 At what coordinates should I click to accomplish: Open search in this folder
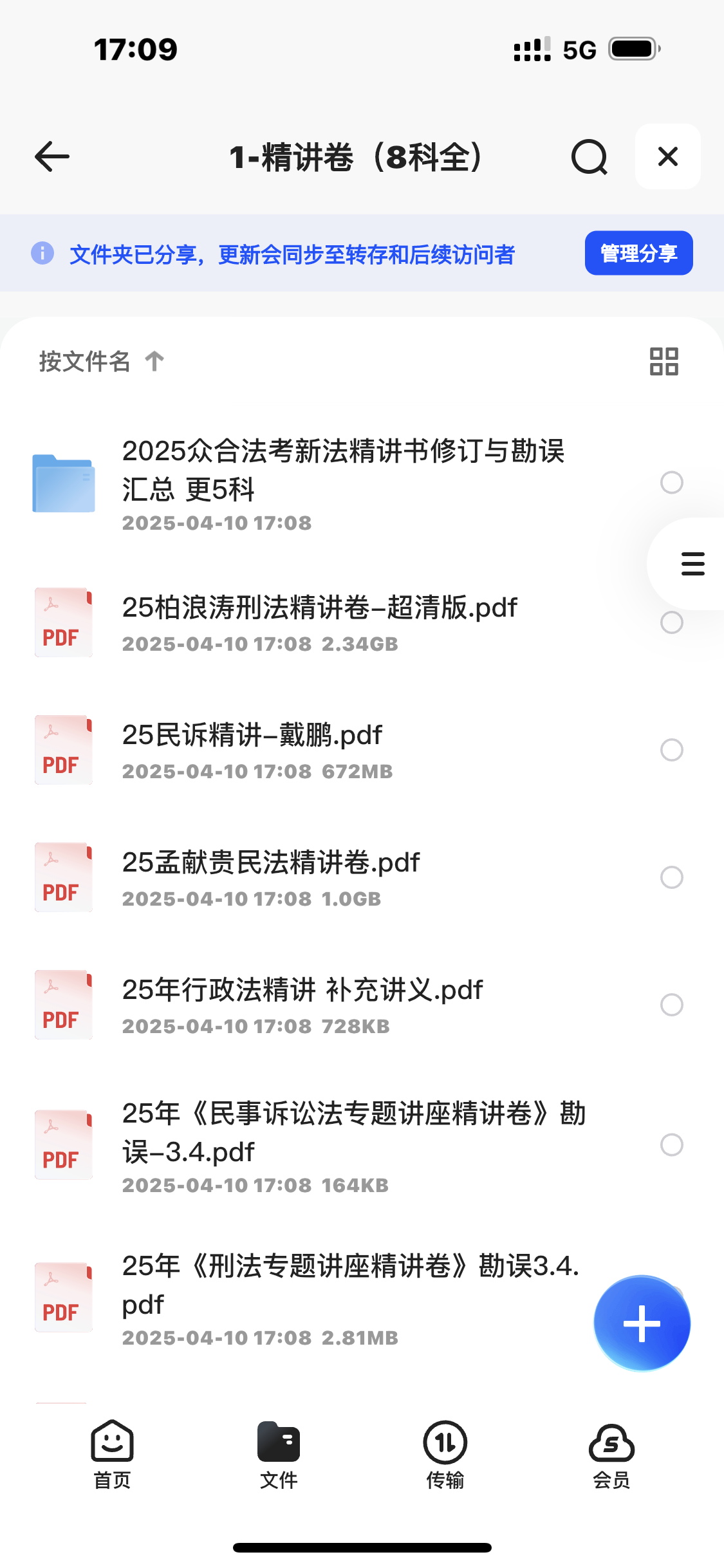click(x=589, y=156)
